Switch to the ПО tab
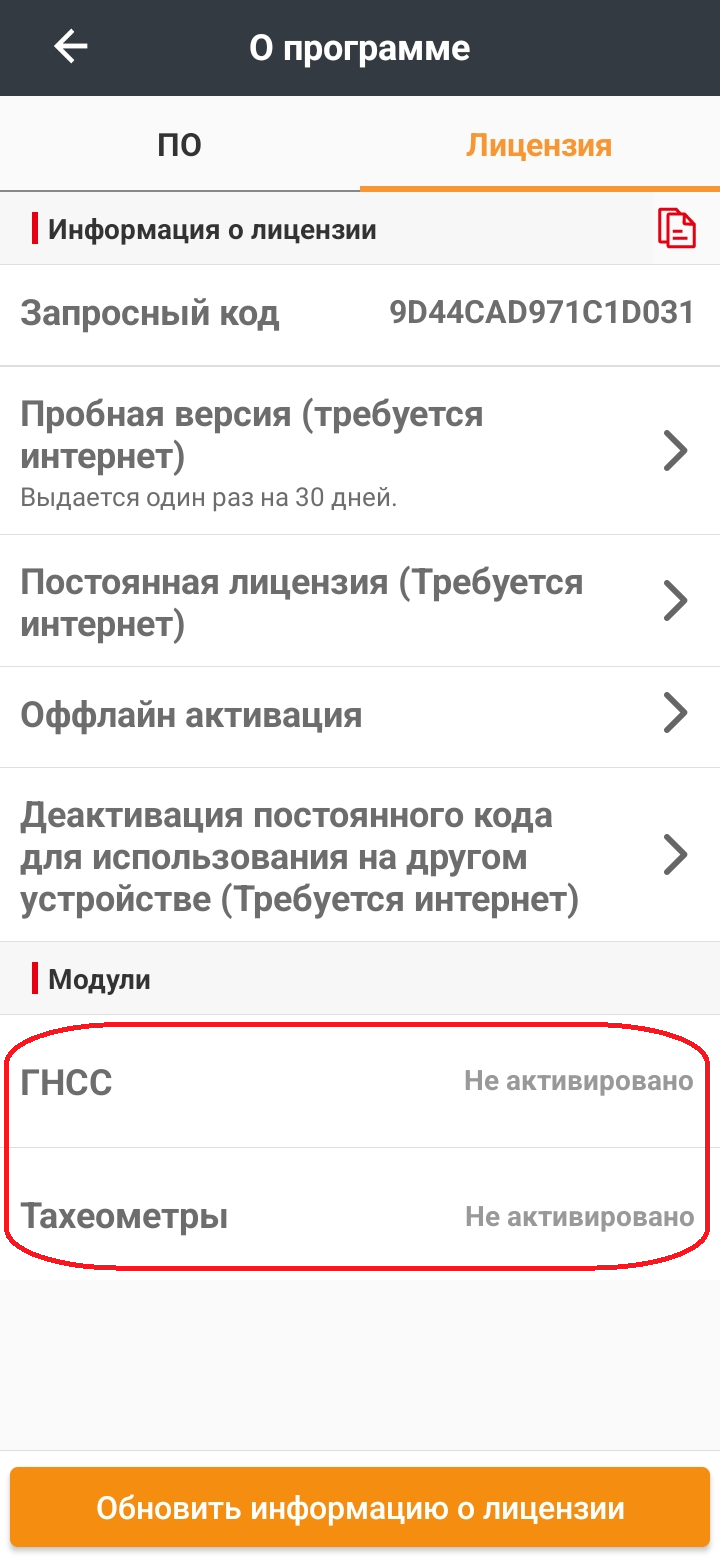The image size is (720, 1563). (180, 145)
